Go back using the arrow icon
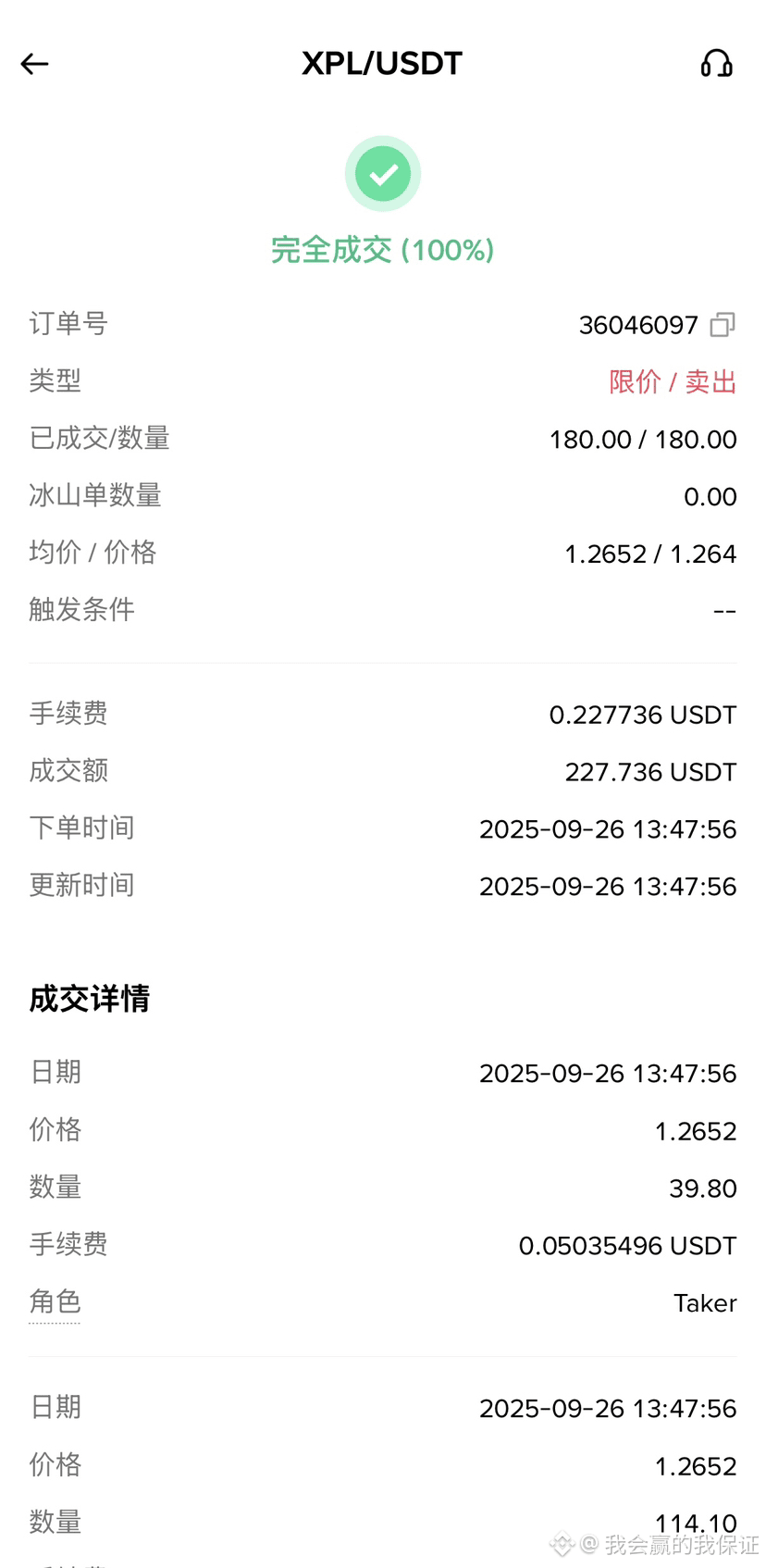 pos(34,64)
